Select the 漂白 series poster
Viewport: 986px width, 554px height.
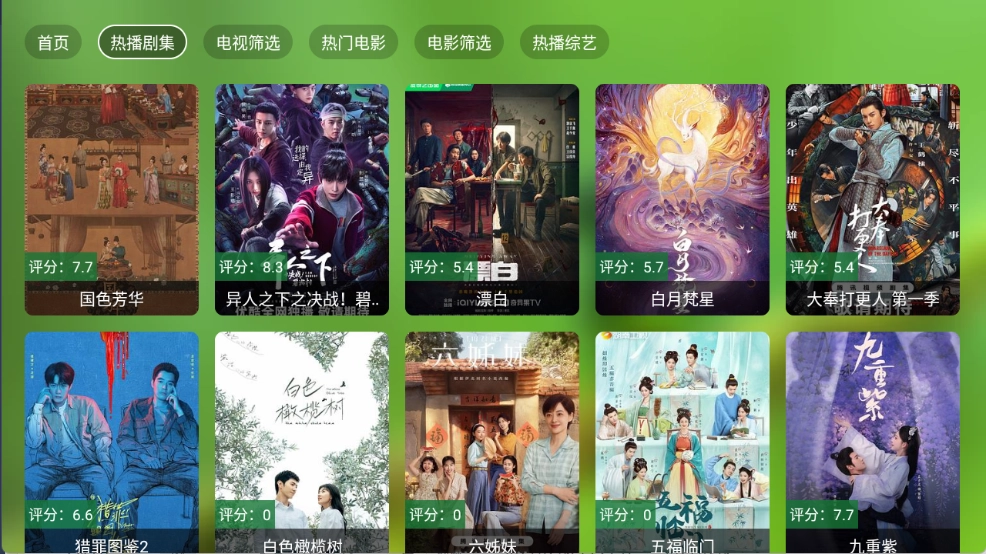pos(492,199)
